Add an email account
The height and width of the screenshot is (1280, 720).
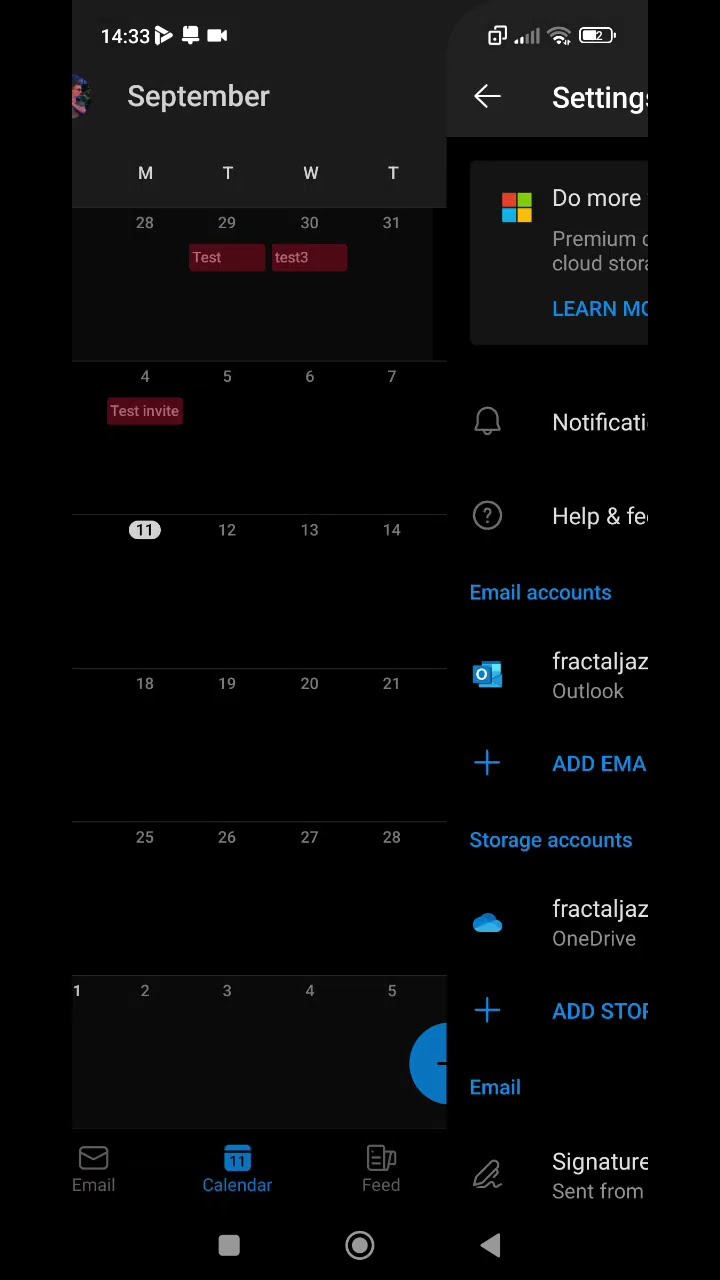point(597,764)
